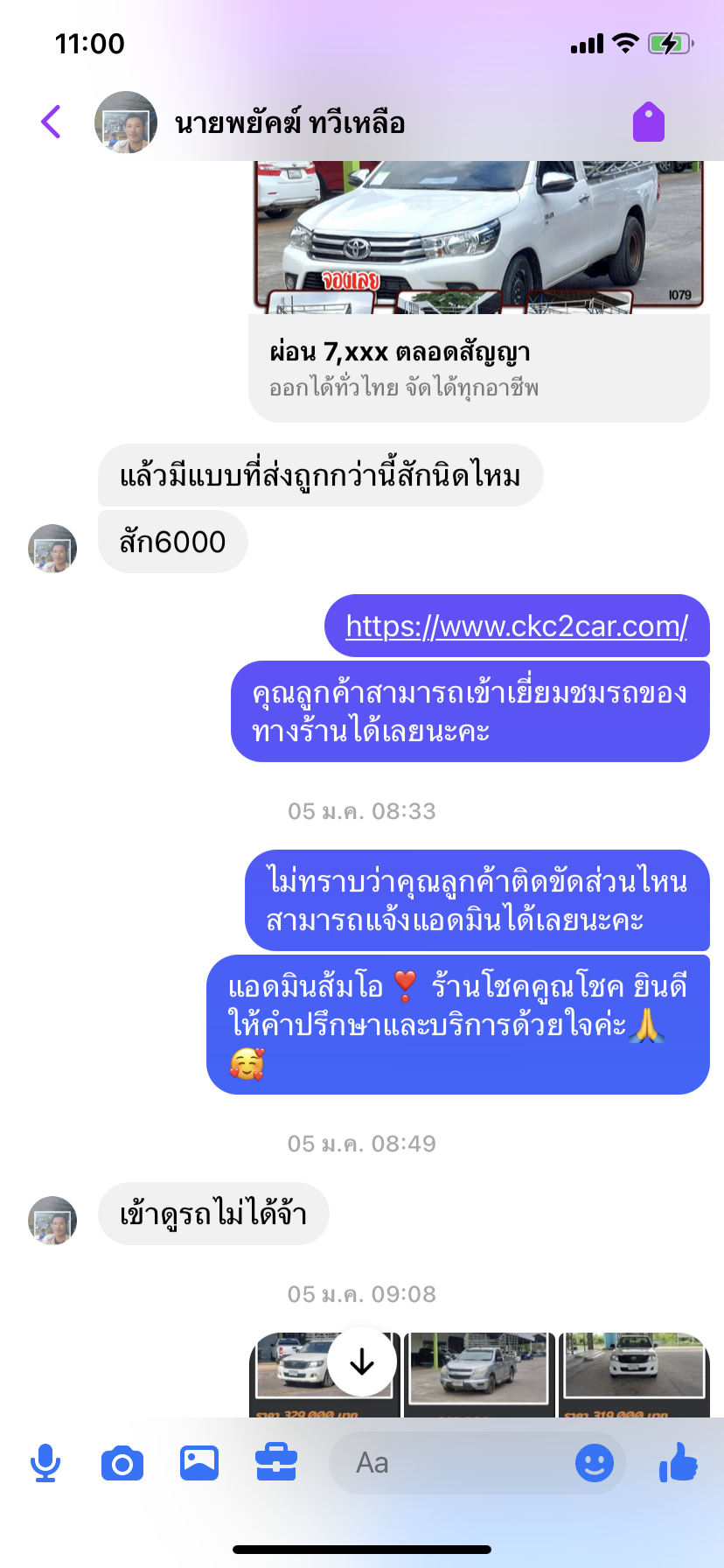Open the ผ่อน 7,xxx ตลอดสัญญา ad card
Viewport: 724px width, 1568px height.
click(479, 367)
